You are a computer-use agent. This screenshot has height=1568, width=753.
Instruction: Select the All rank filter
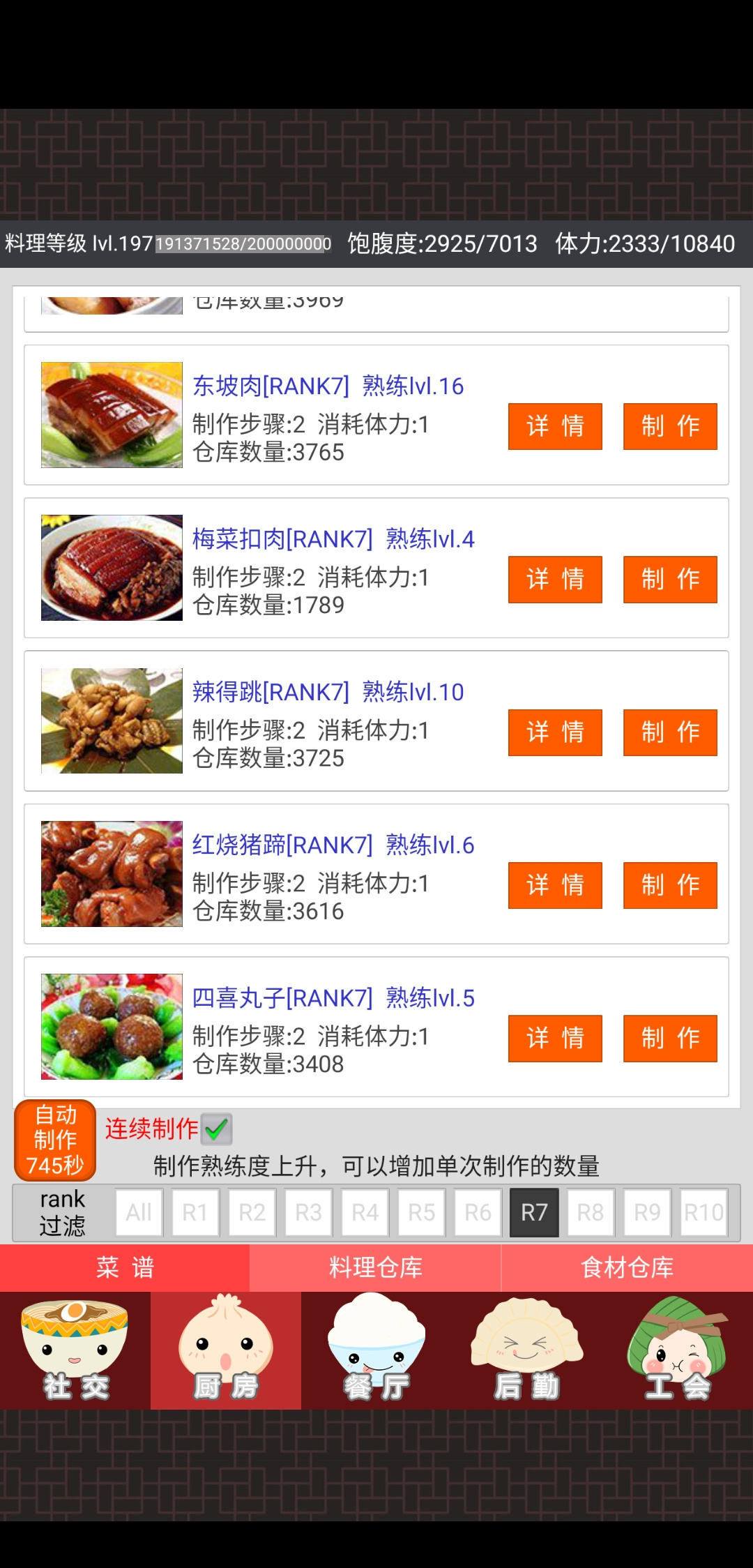tap(139, 1212)
